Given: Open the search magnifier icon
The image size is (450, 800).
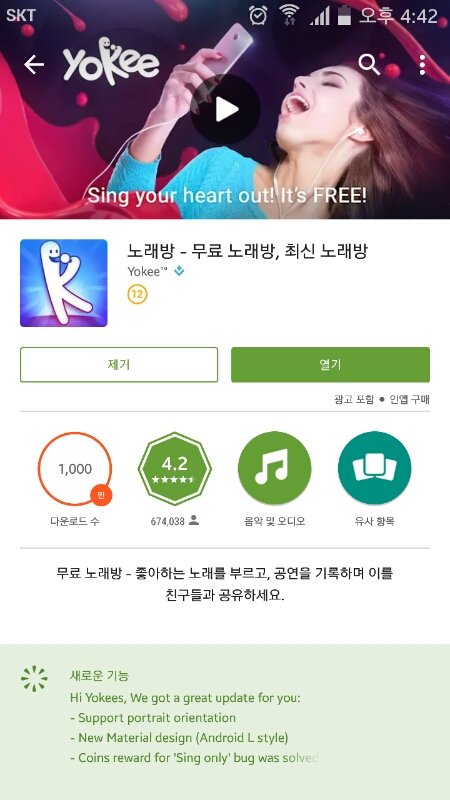Looking at the screenshot, I should pos(369,64).
